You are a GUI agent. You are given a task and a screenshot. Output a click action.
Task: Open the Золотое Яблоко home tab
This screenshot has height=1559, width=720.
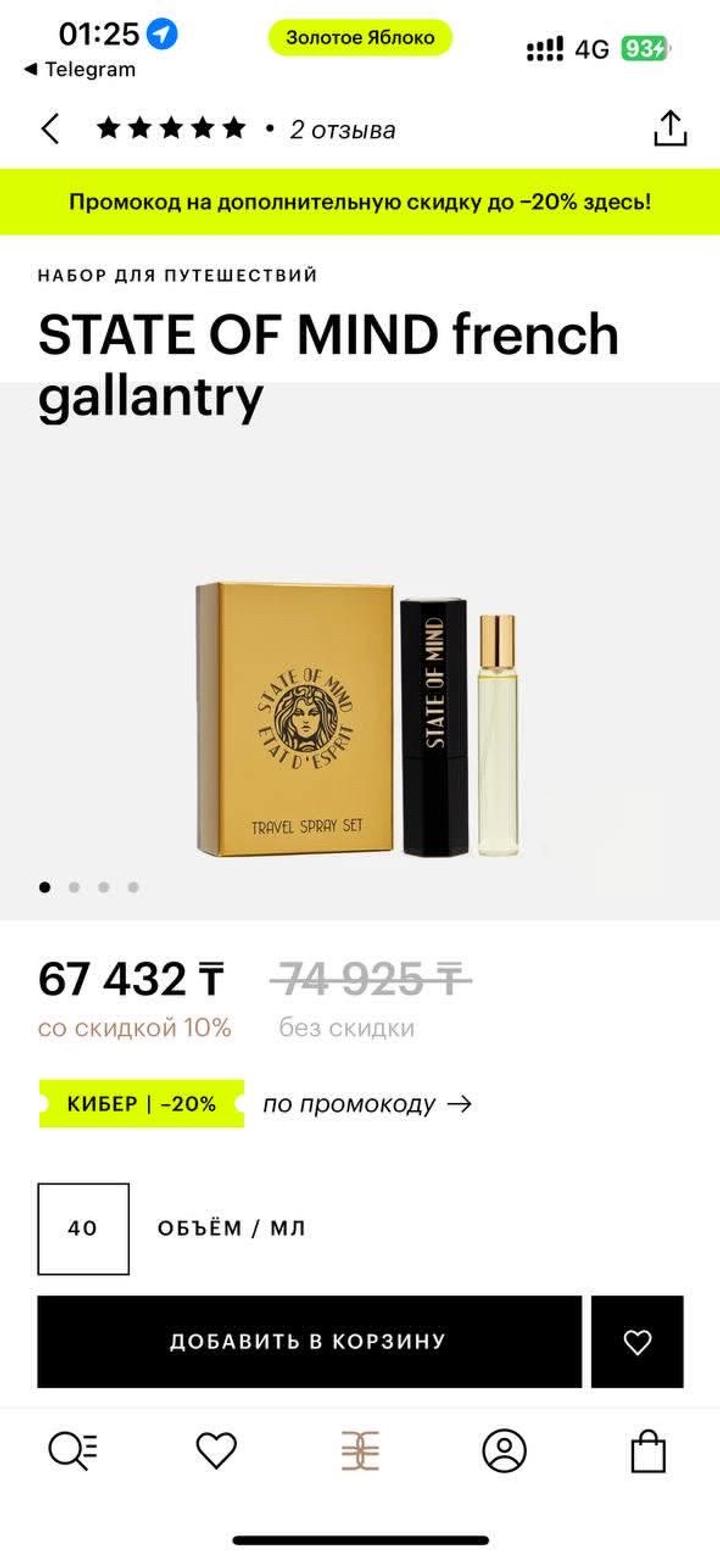tap(360, 1450)
